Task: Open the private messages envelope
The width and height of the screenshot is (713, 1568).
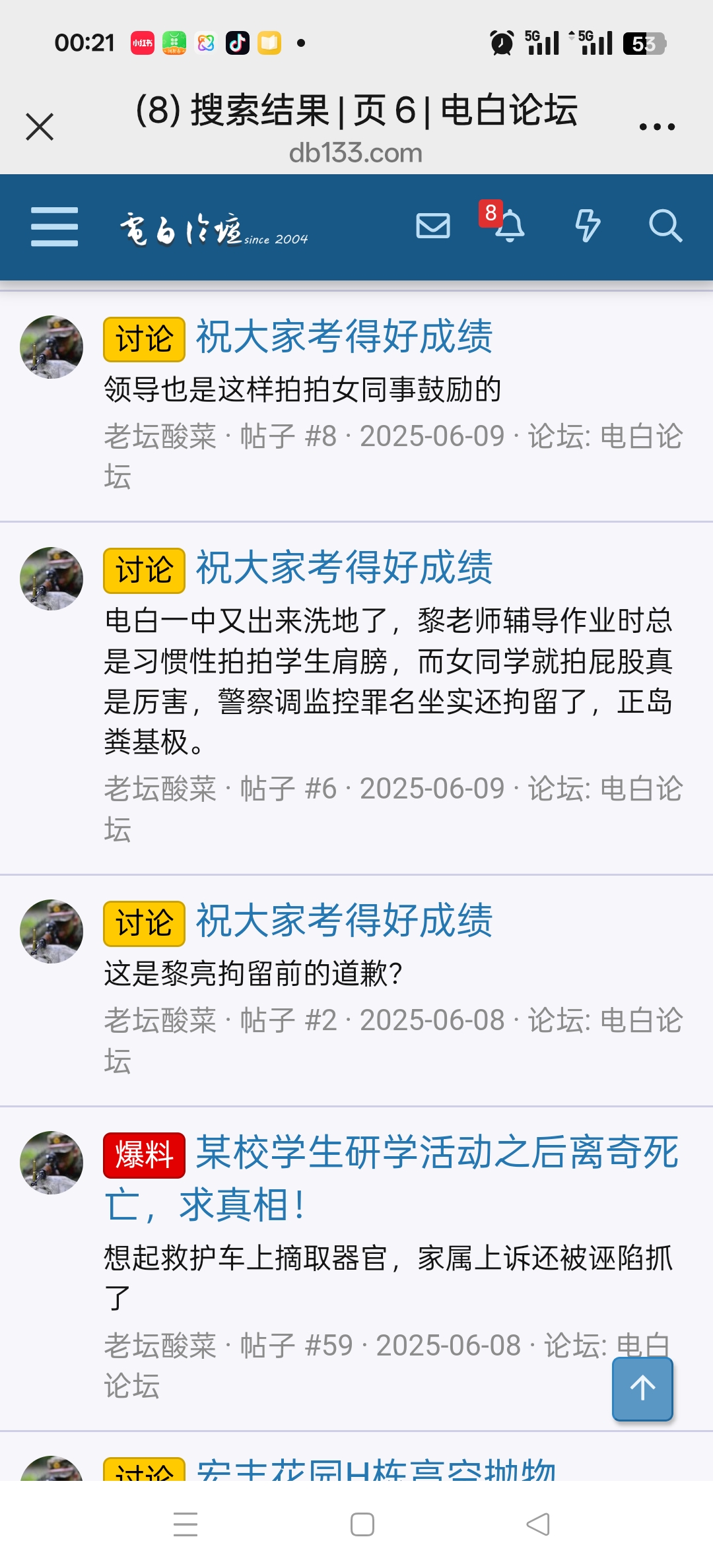Action: click(433, 226)
